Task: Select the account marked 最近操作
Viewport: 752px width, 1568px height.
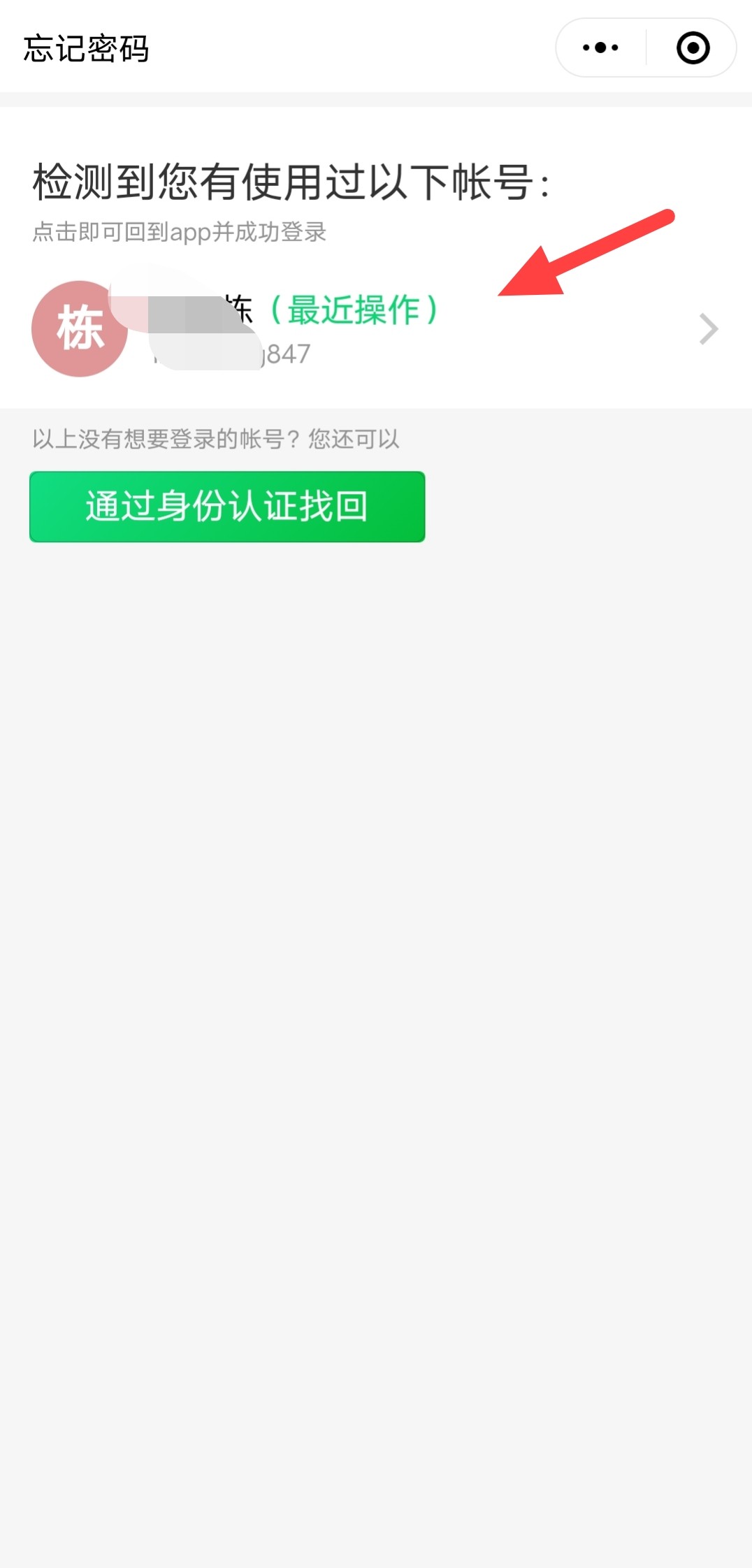Action: click(x=376, y=329)
